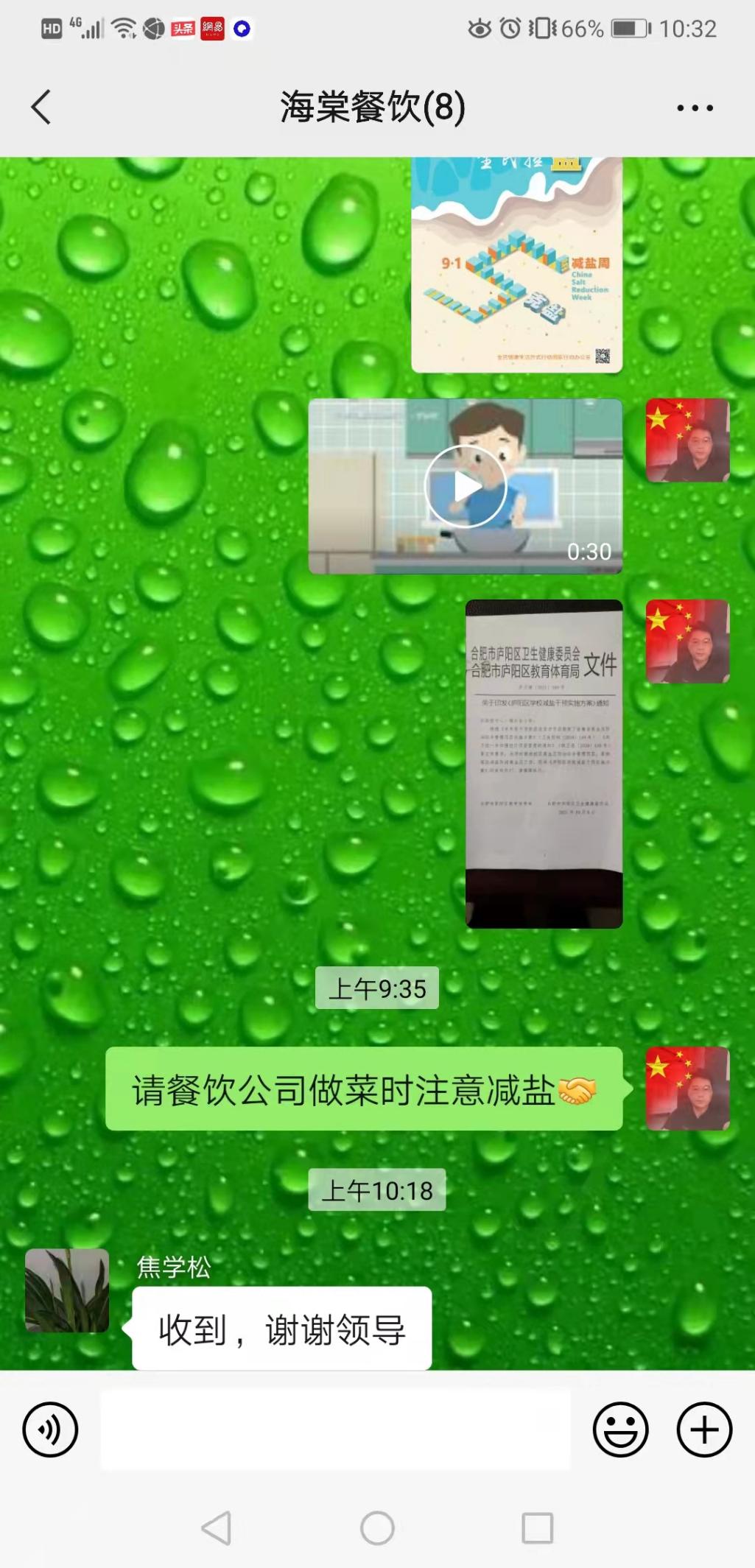Tap the system home button
Screen dimensions: 755x1568
(377, 1528)
